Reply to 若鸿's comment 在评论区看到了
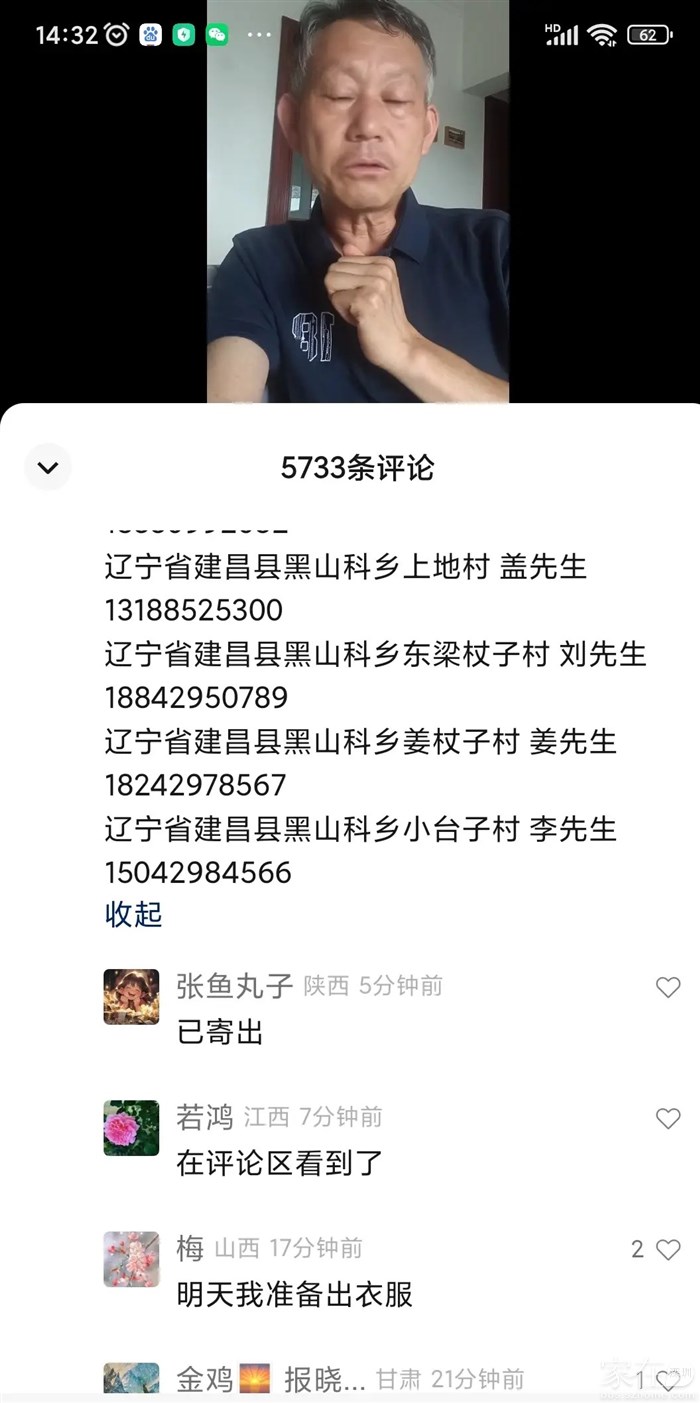Screen dimensions: 700x1403 [x=279, y=1163]
